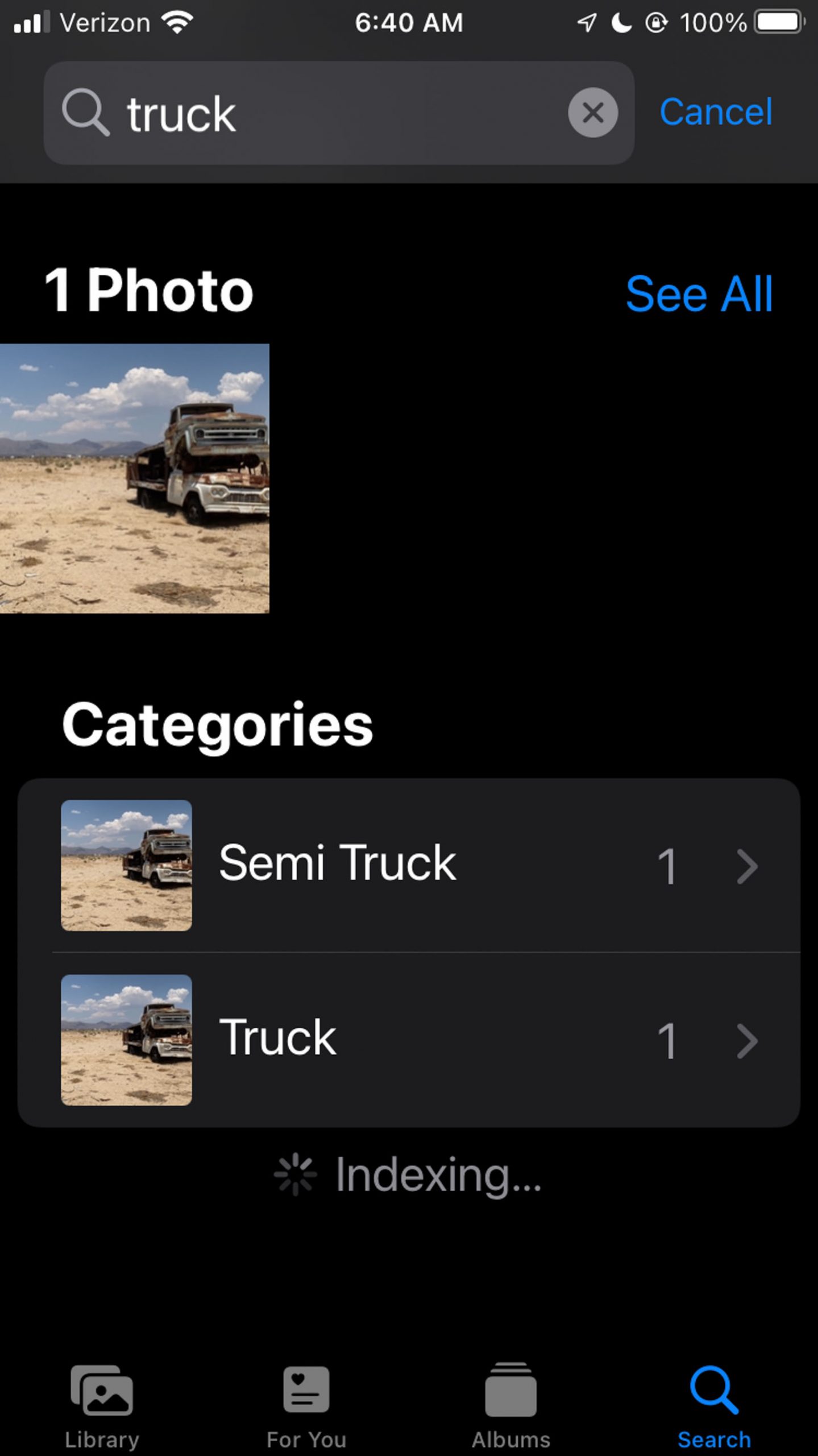818x1456 pixels.
Task: Cancel the photo search
Action: (716, 112)
